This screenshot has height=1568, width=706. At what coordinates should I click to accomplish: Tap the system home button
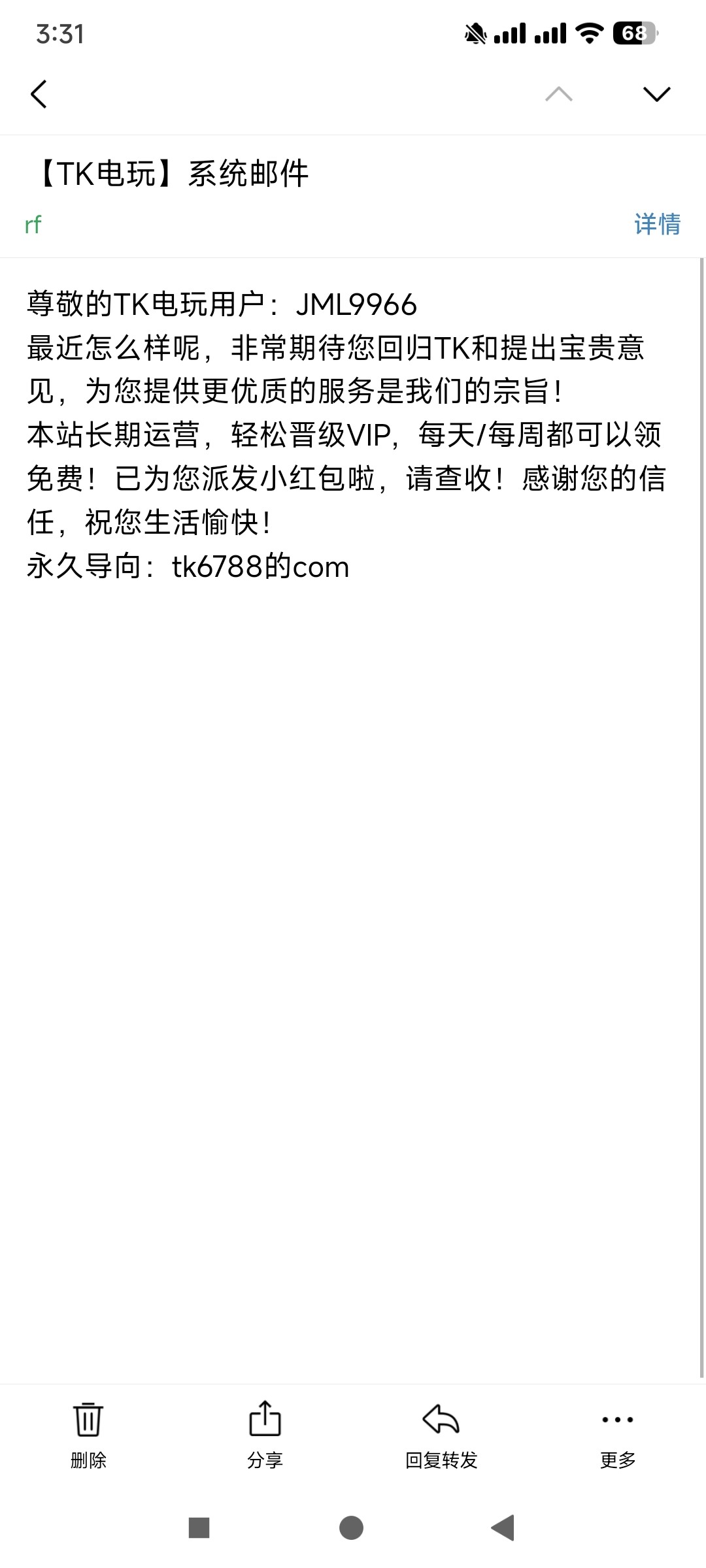(352, 1528)
